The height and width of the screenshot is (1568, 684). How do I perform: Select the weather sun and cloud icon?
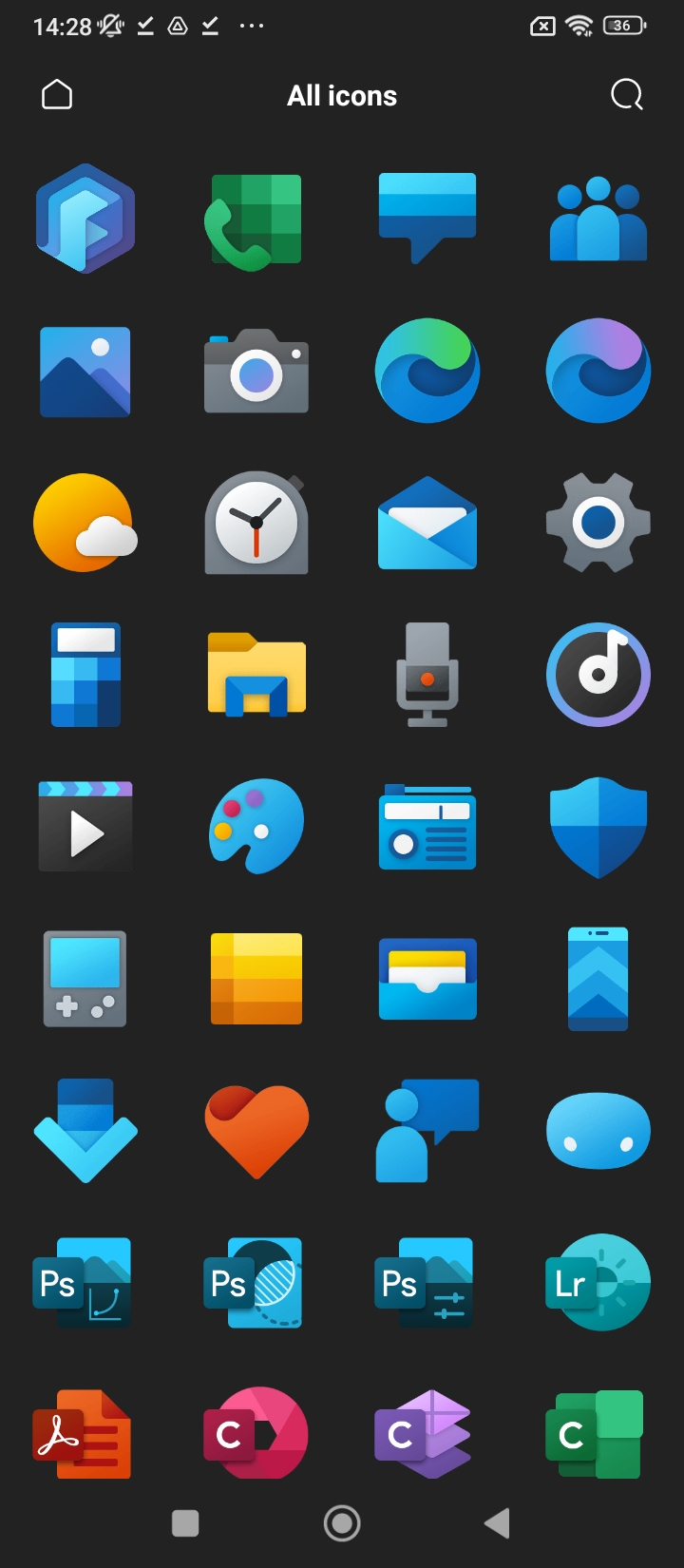[x=85, y=523]
